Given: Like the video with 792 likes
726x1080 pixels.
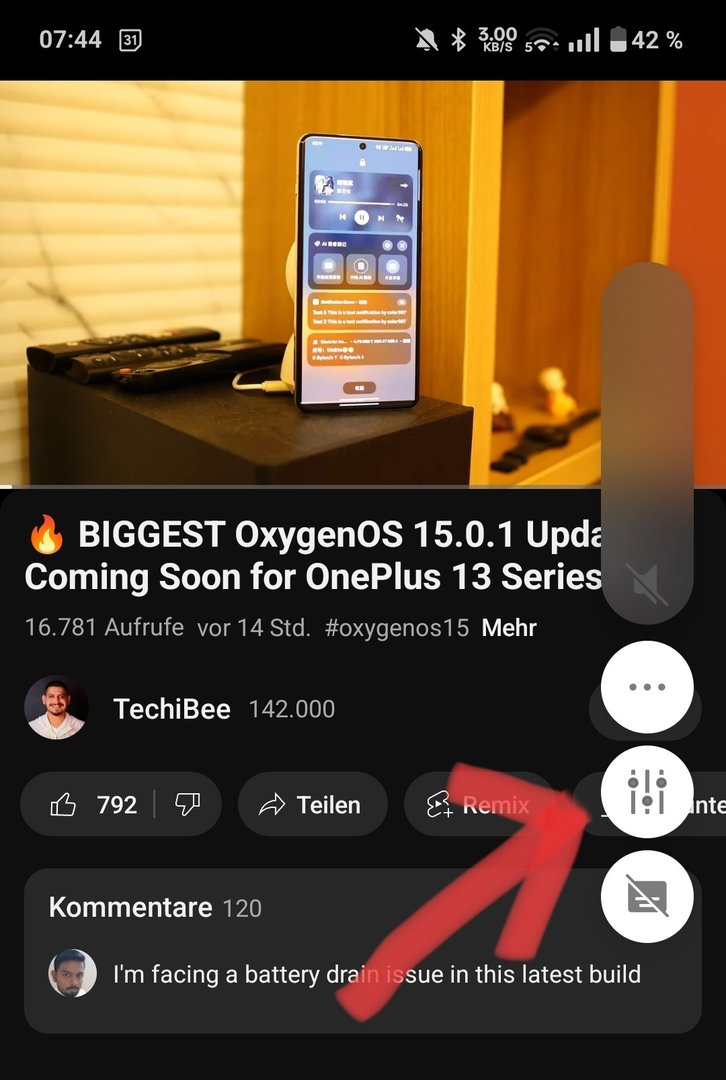Looking at the screenshot, I should point(92,804).
